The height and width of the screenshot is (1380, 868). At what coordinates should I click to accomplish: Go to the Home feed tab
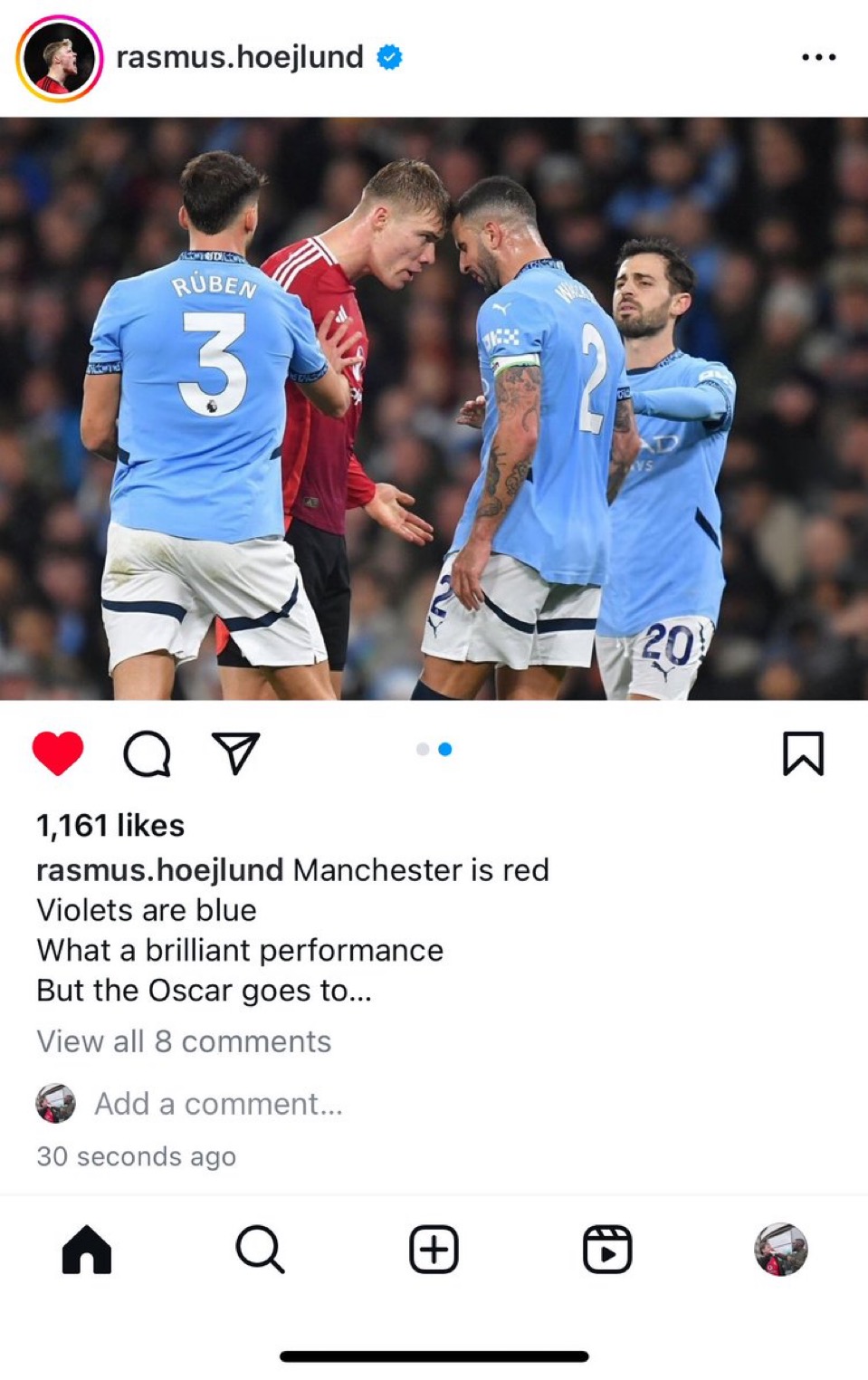click(87, 1250)
